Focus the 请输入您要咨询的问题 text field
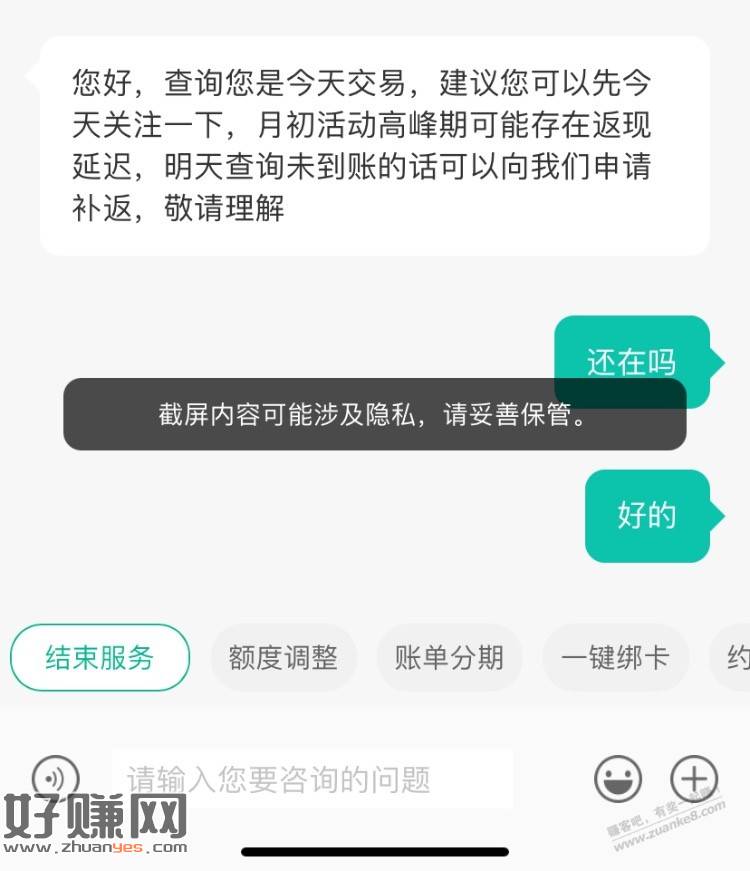This screenshot has height=871, width=750. click(x=312, y=778)
